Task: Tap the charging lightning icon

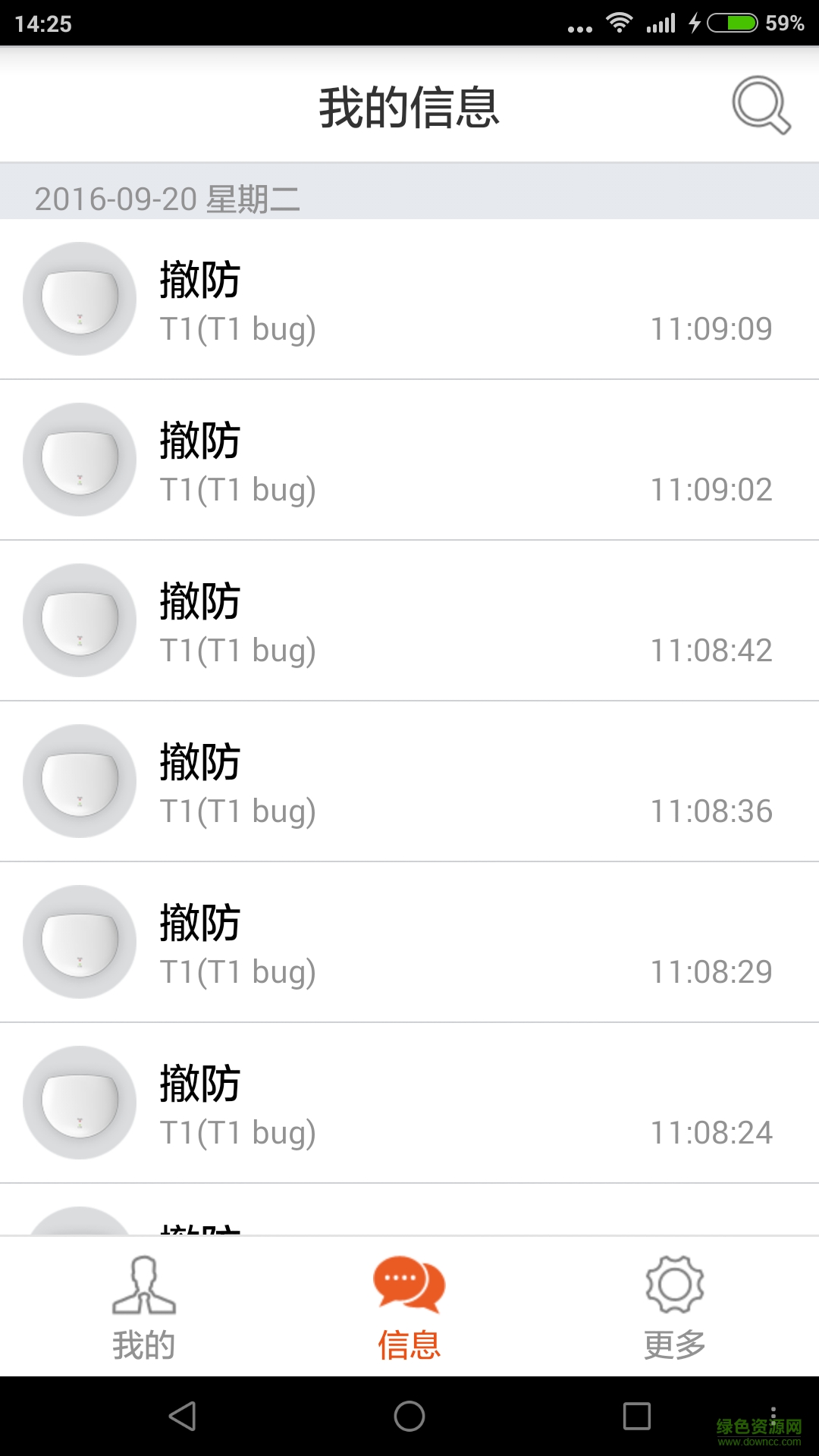Action: 695,22
